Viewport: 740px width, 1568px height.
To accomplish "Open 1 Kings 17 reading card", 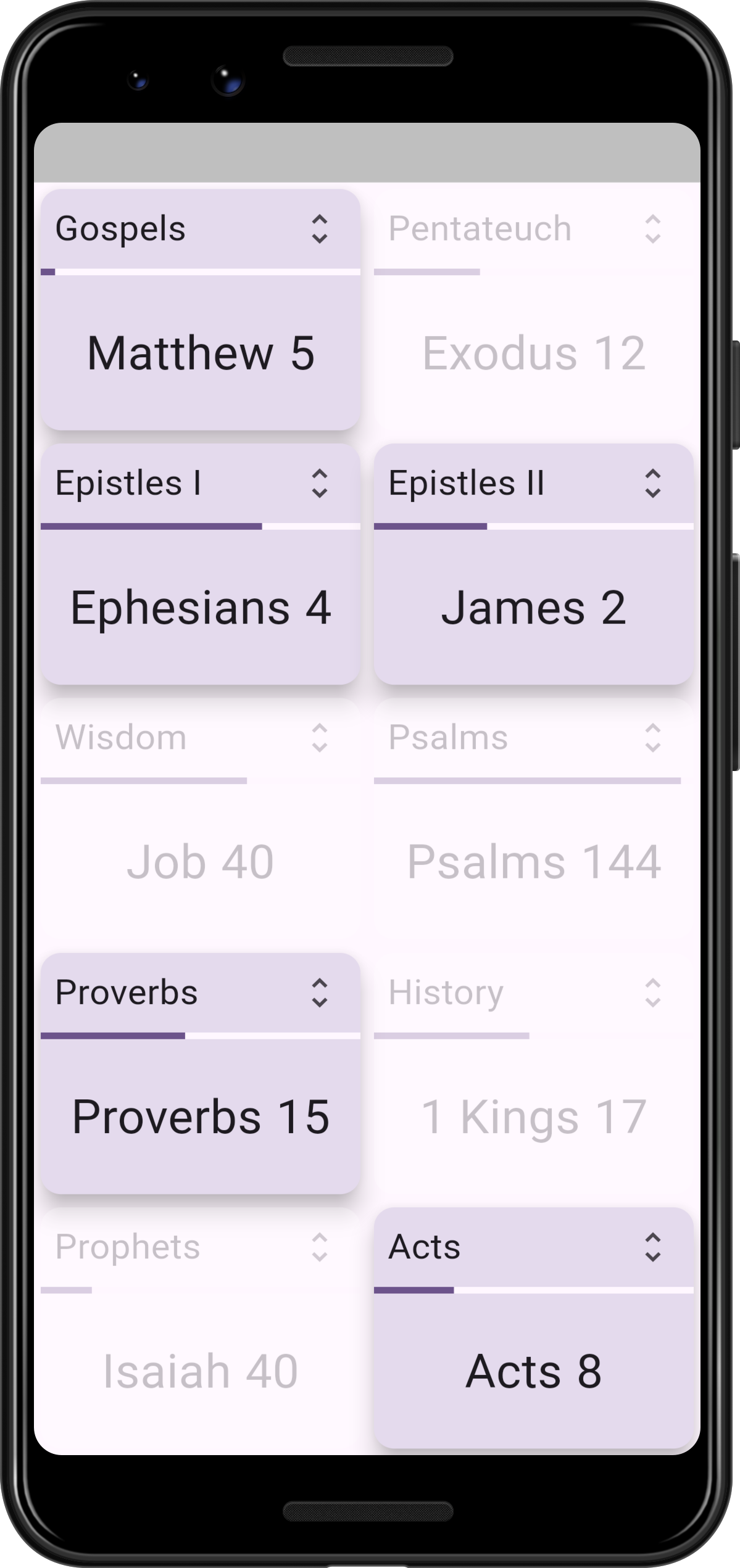I will pyautogui.click(x=534, y=1116).
